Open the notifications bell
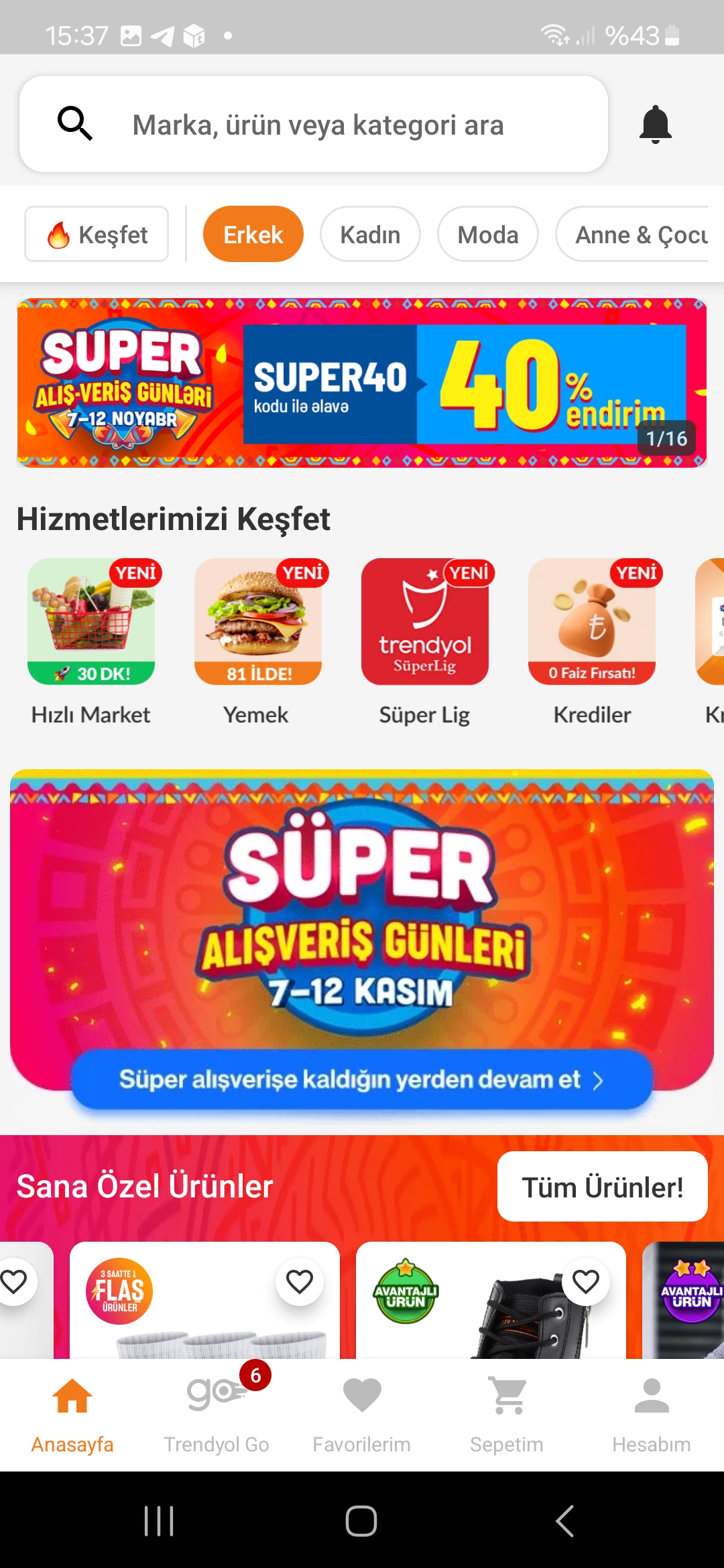This screenshot has height=1568, width=724. click(655, 124)
